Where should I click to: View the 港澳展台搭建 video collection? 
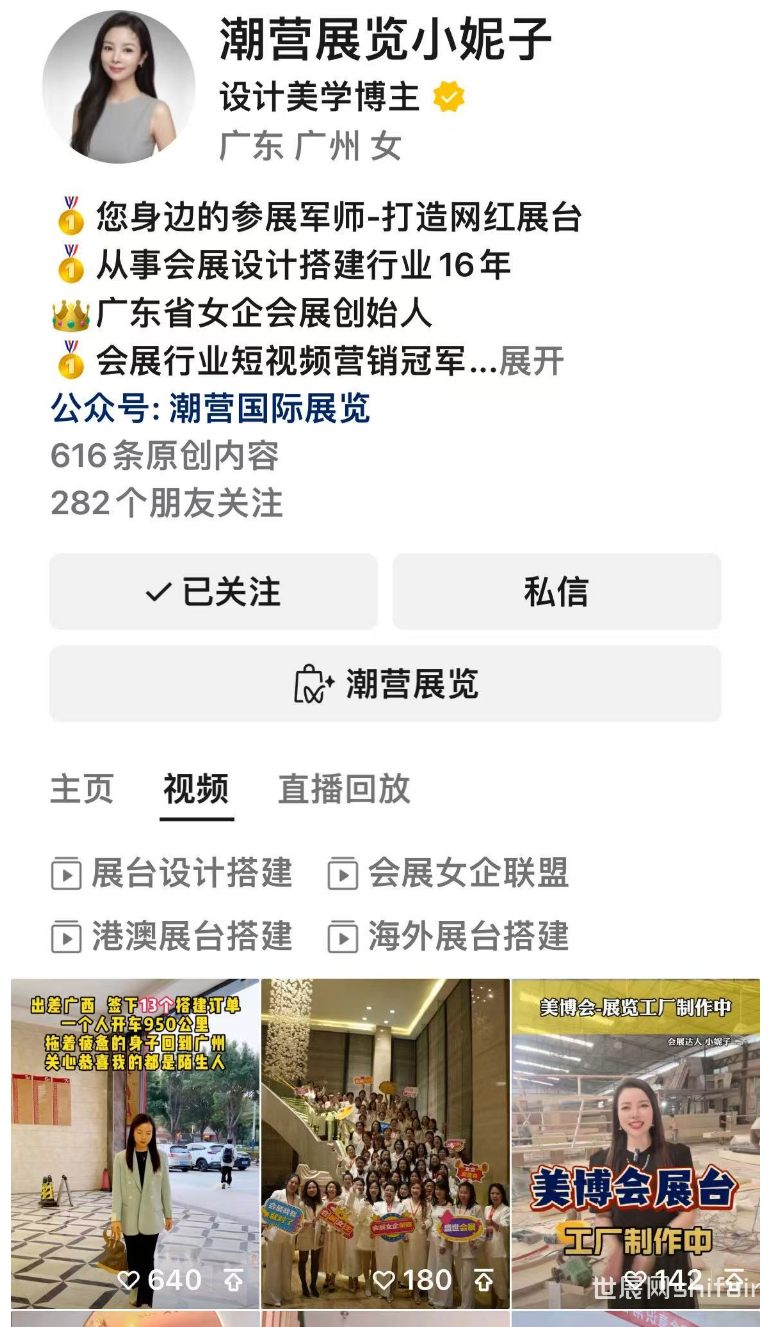pos(172,936)
